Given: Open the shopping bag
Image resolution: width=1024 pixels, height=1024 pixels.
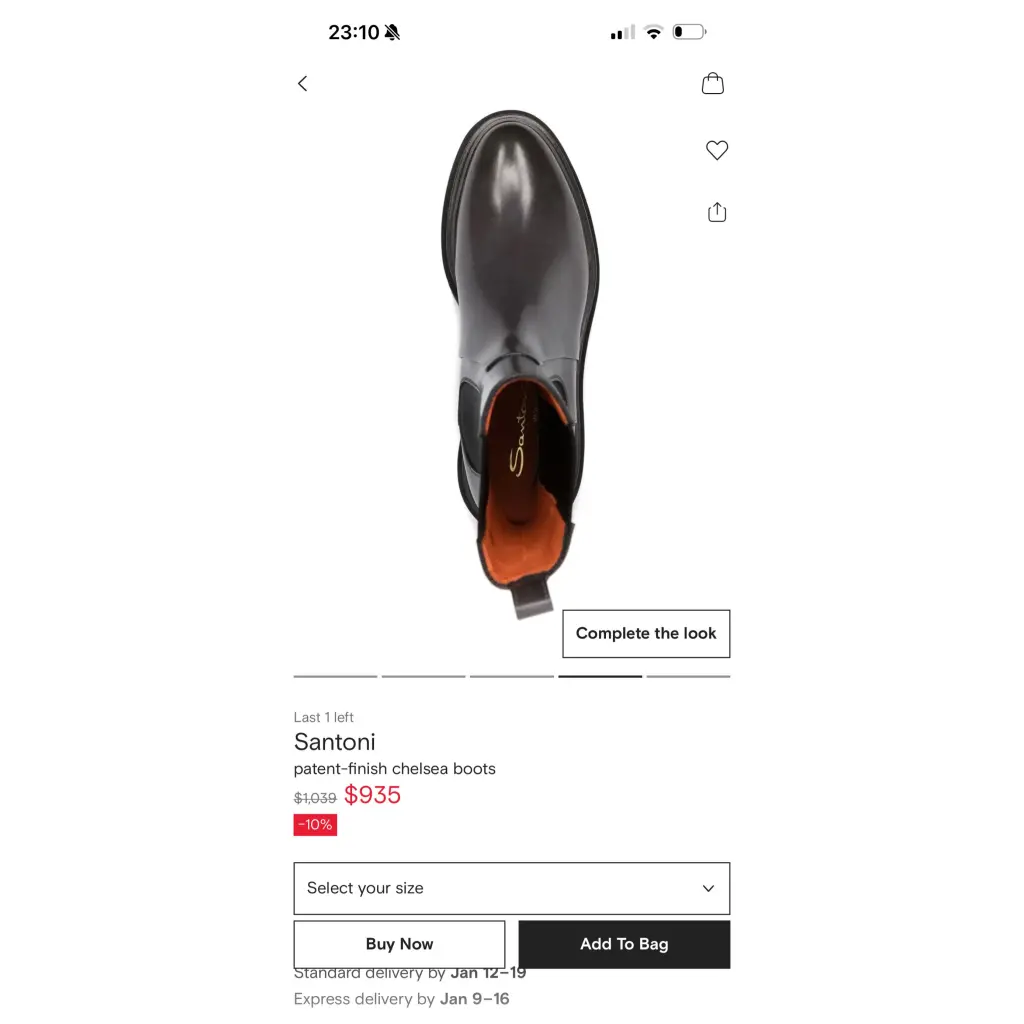Looking at the screenshot, I should pos(712,84).
